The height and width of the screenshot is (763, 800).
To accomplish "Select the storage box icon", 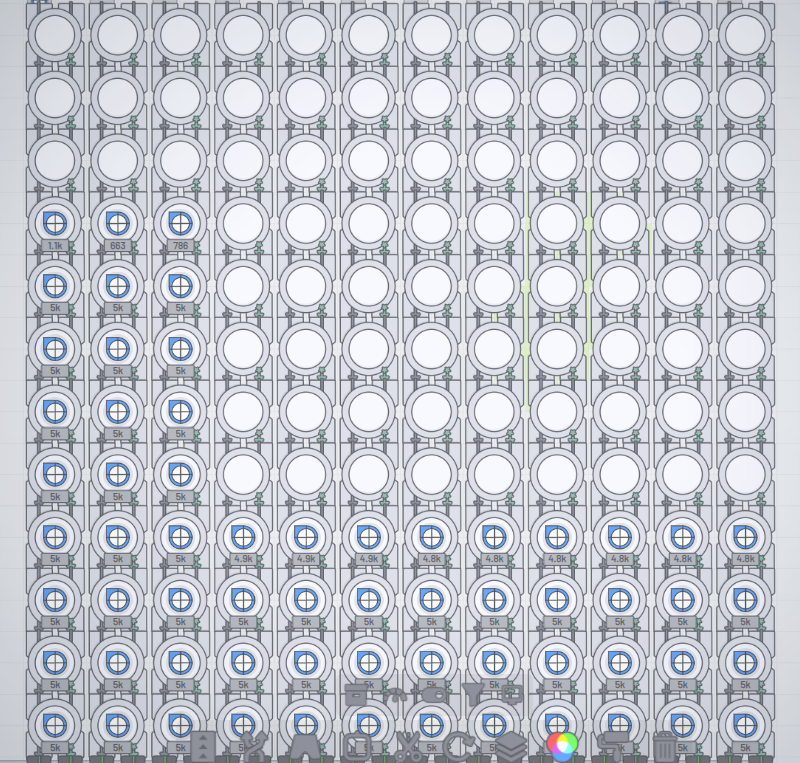I will (357, 695).
